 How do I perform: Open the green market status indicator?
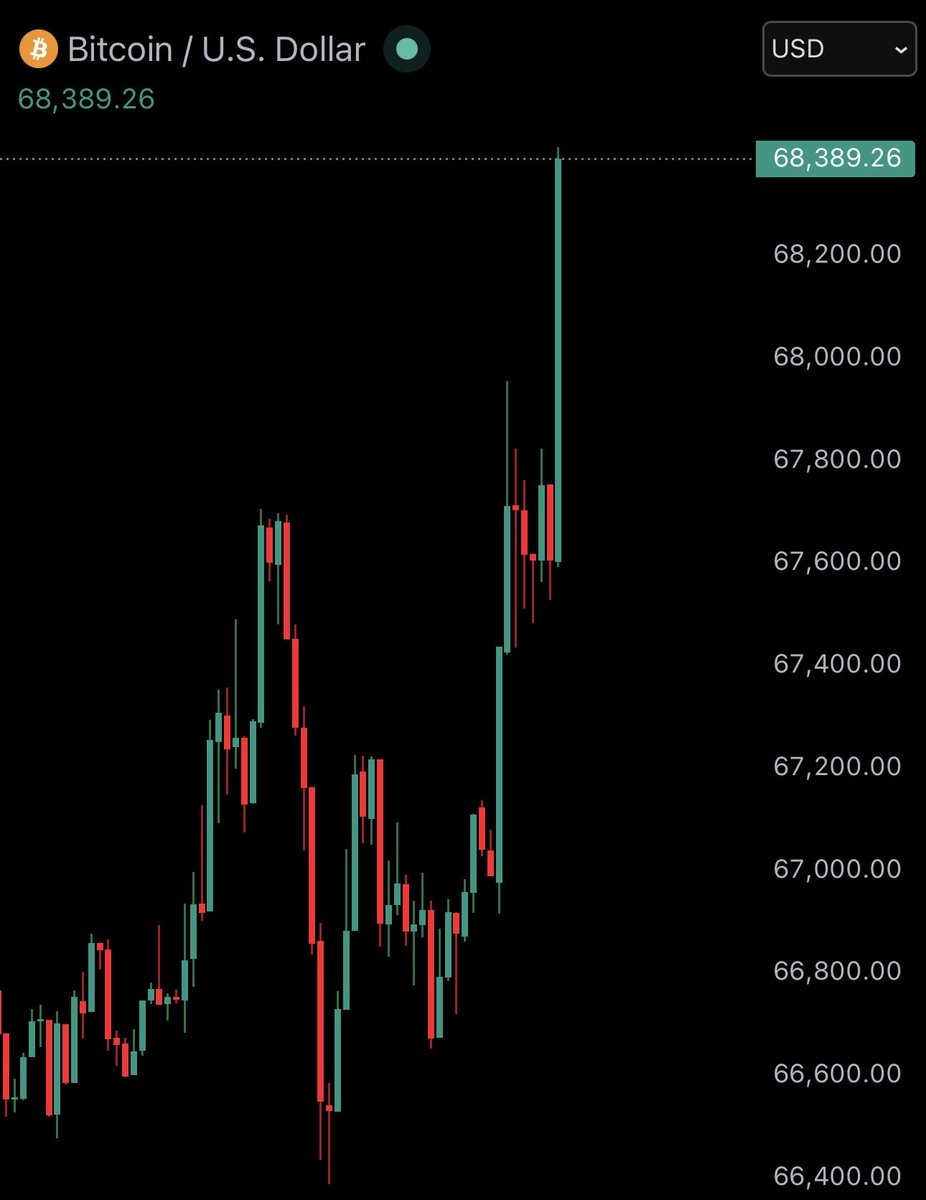(x=407, y=49)
